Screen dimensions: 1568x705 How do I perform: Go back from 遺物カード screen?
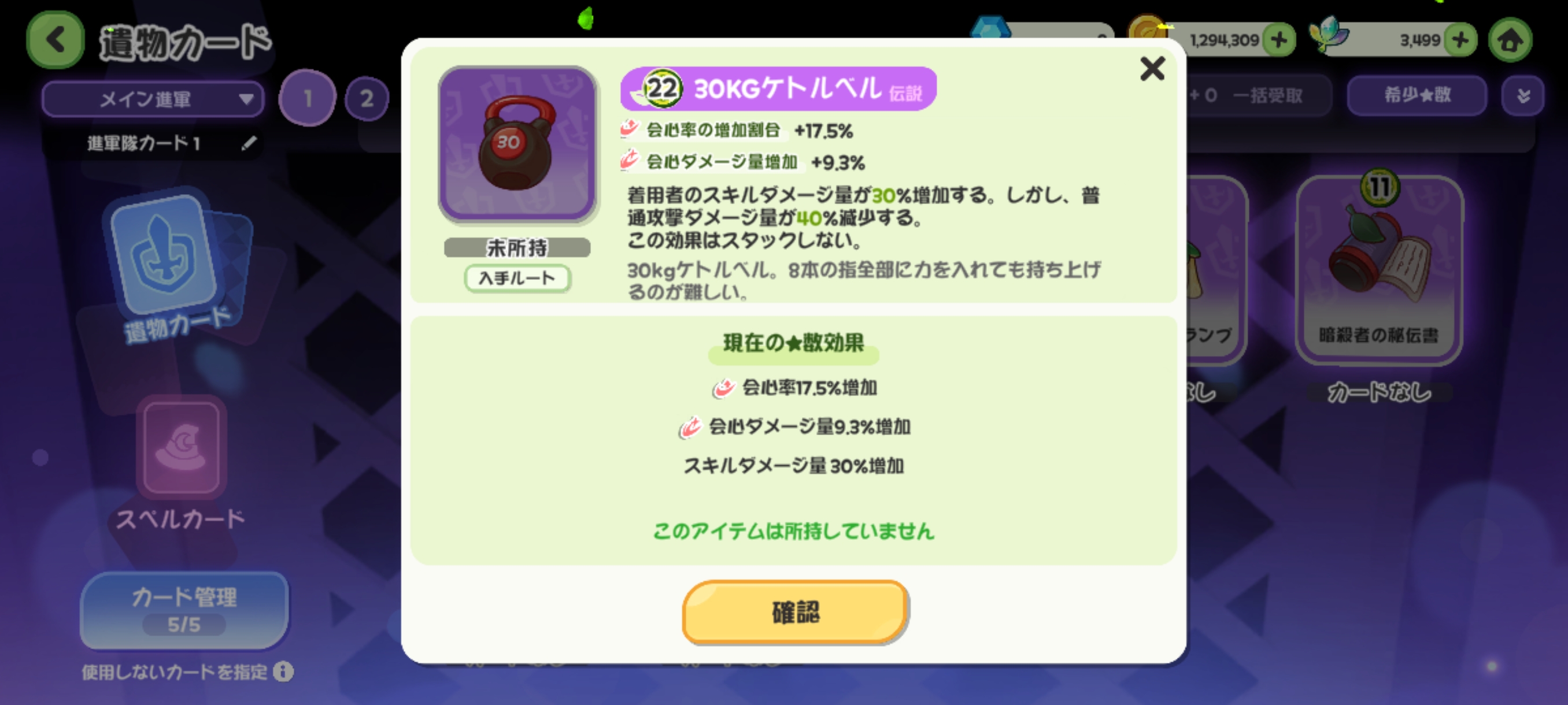pos(55,40)
